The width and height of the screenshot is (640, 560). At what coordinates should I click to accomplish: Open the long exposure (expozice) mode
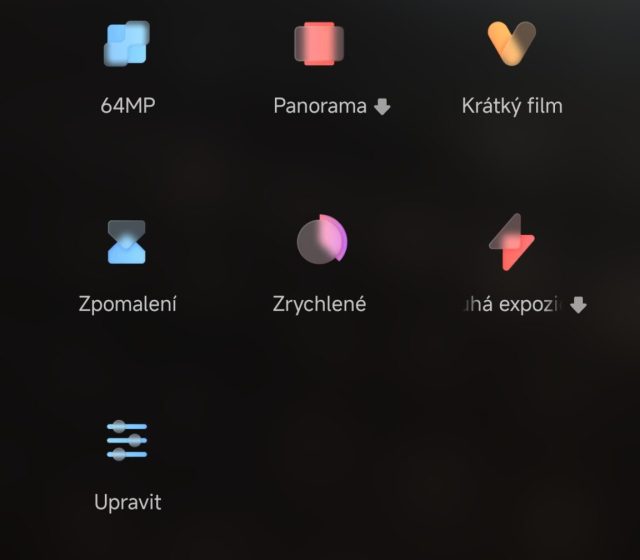tap(511, 243)
